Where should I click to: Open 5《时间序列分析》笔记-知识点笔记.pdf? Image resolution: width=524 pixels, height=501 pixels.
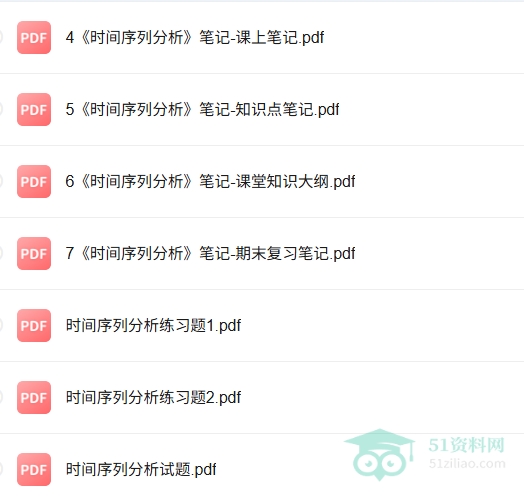pos(203,109)
